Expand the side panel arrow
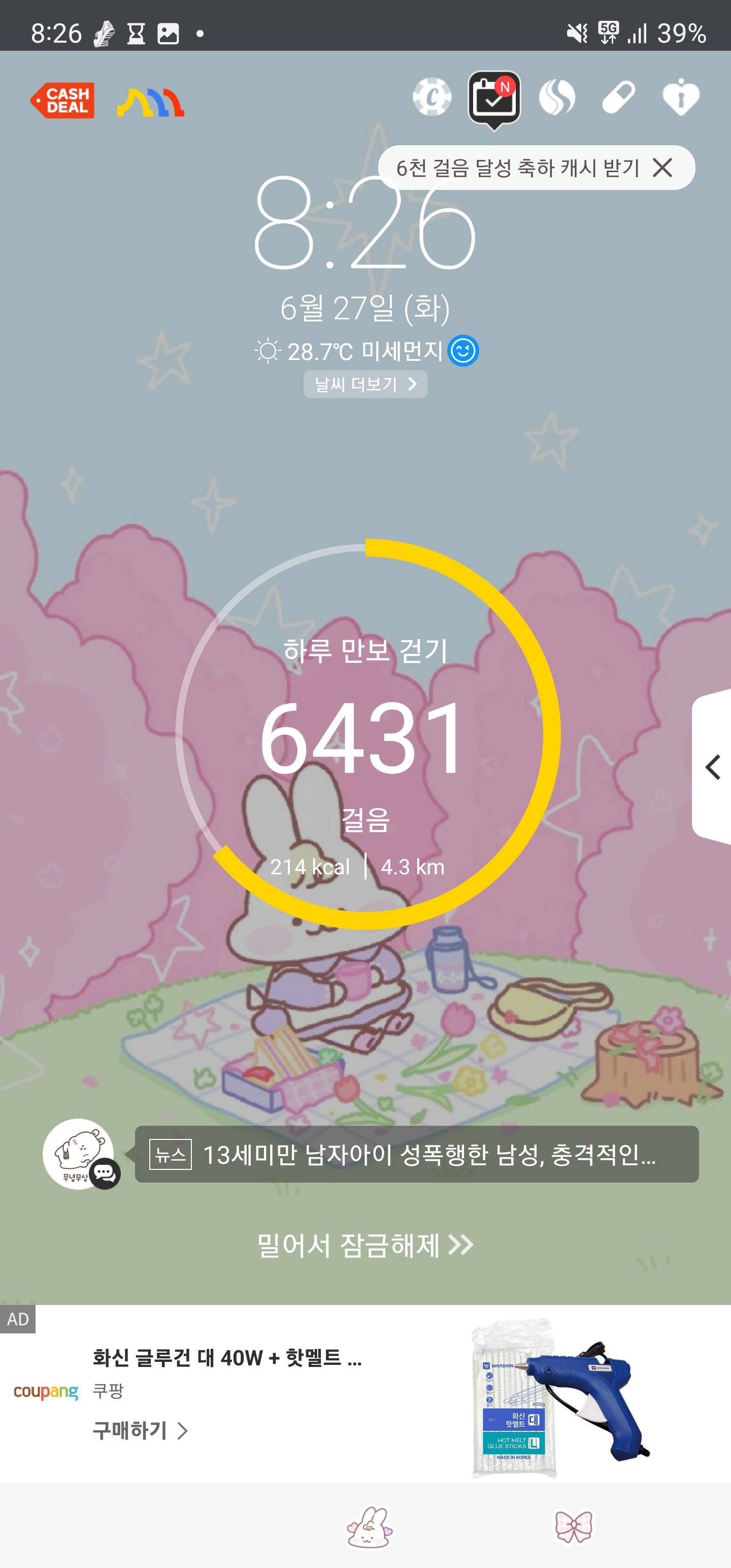The height and width of the screenshot is (1568, 731). tap(713, 767)
